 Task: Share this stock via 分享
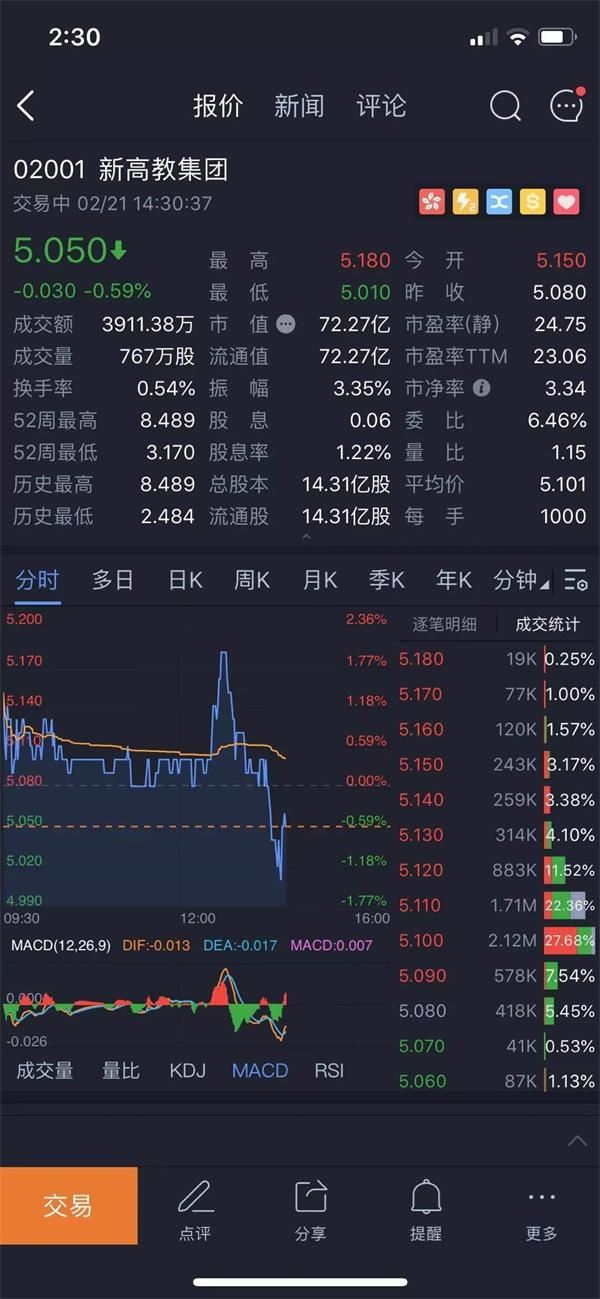click(x=310, y=1209)
